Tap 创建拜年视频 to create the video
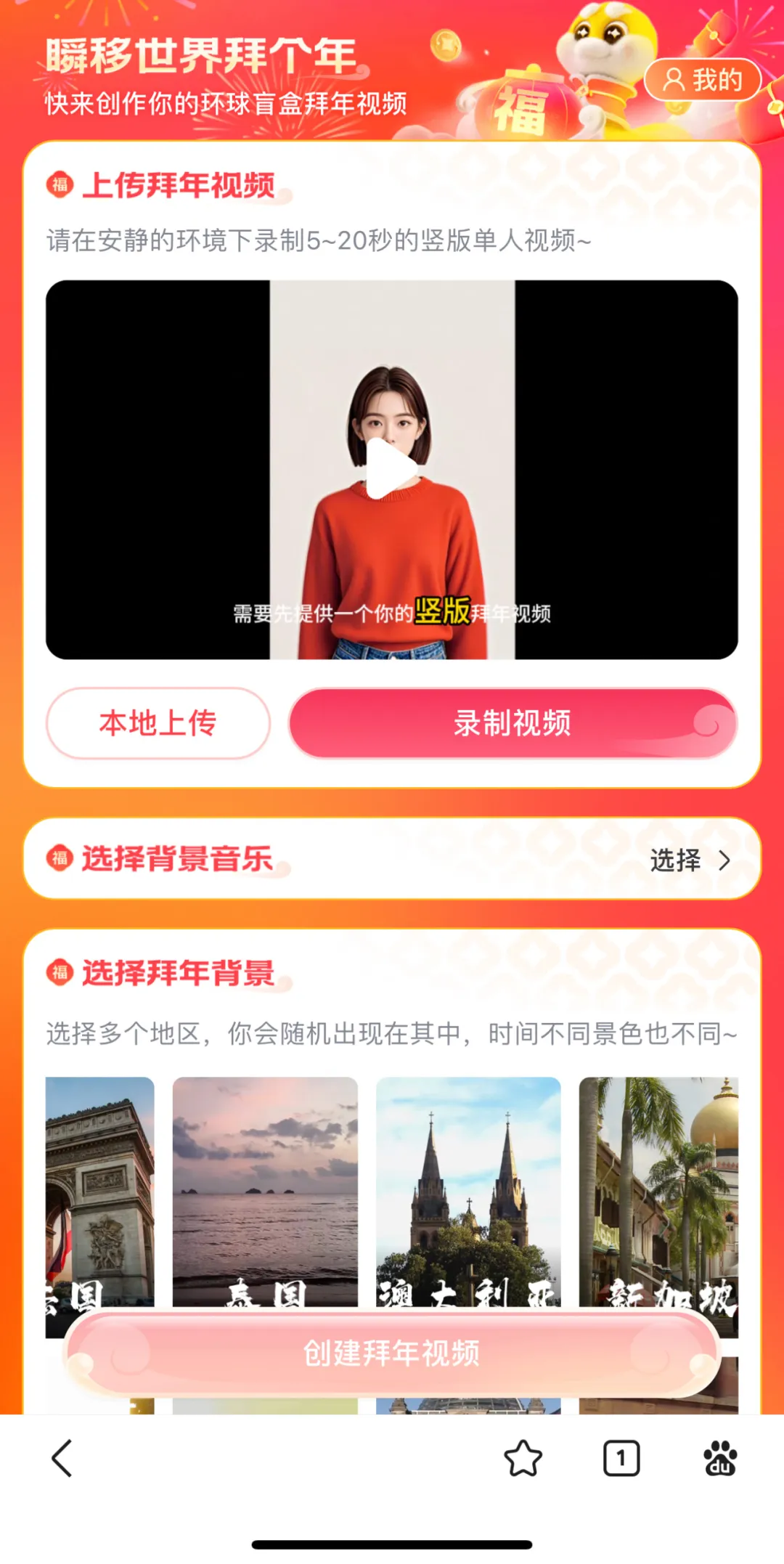This screenshot has width=784, height=1564. coord(392,1353)
